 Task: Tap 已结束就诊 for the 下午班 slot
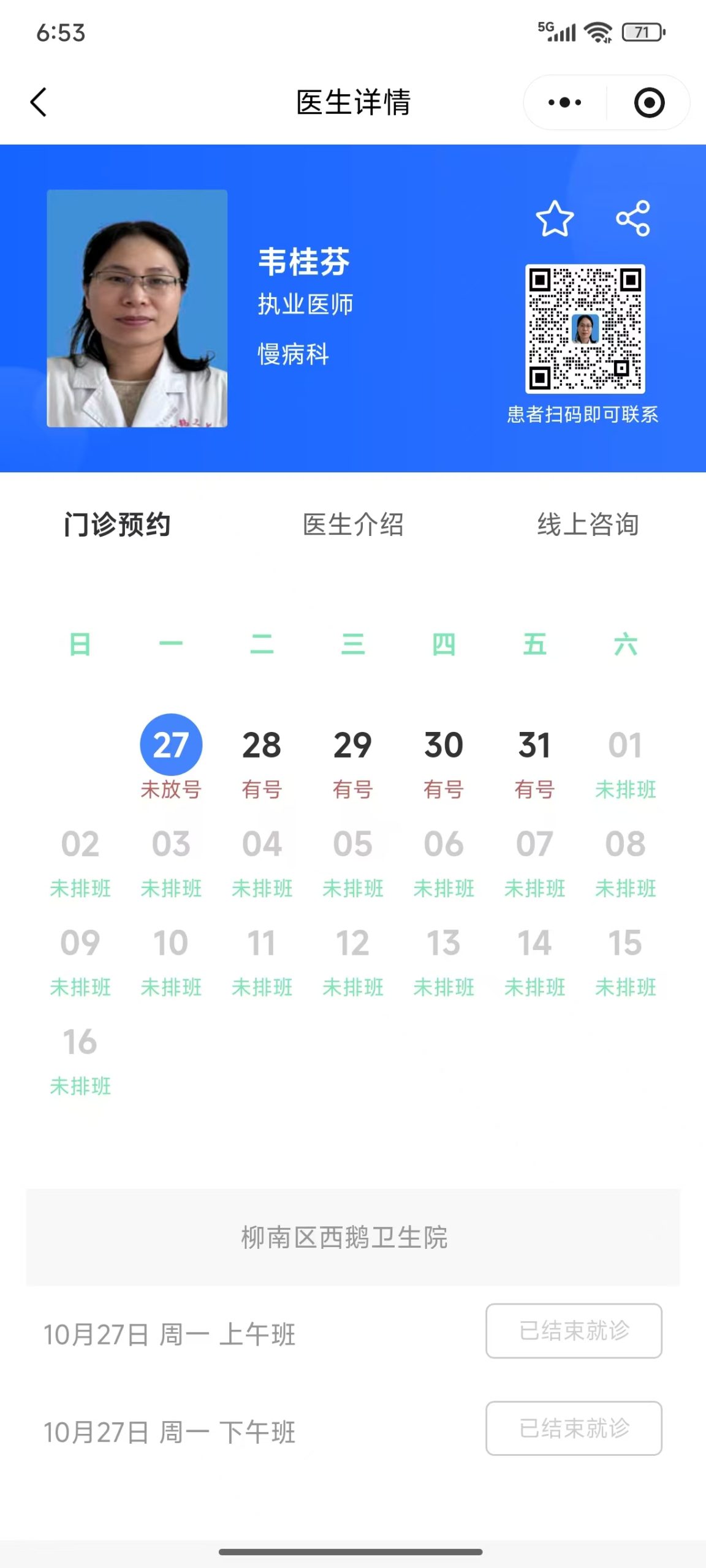coord(574,1428)
